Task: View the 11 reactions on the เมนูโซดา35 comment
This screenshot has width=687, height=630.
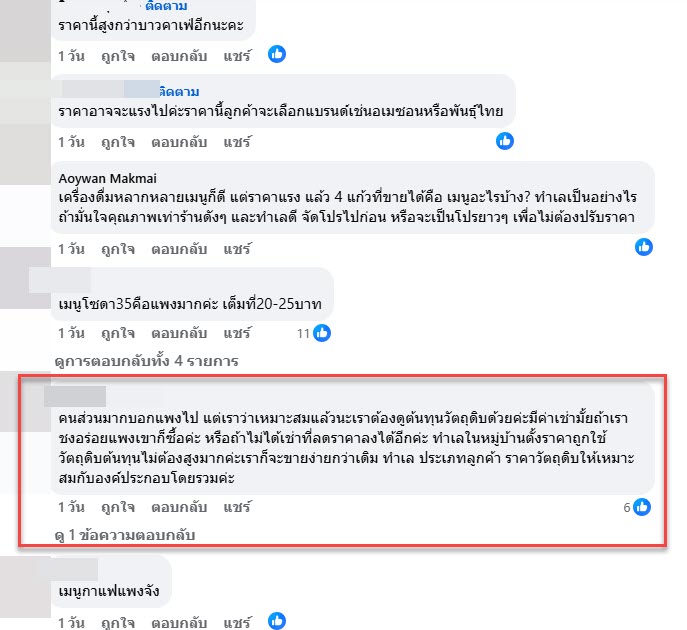Action: click(314, 333)
